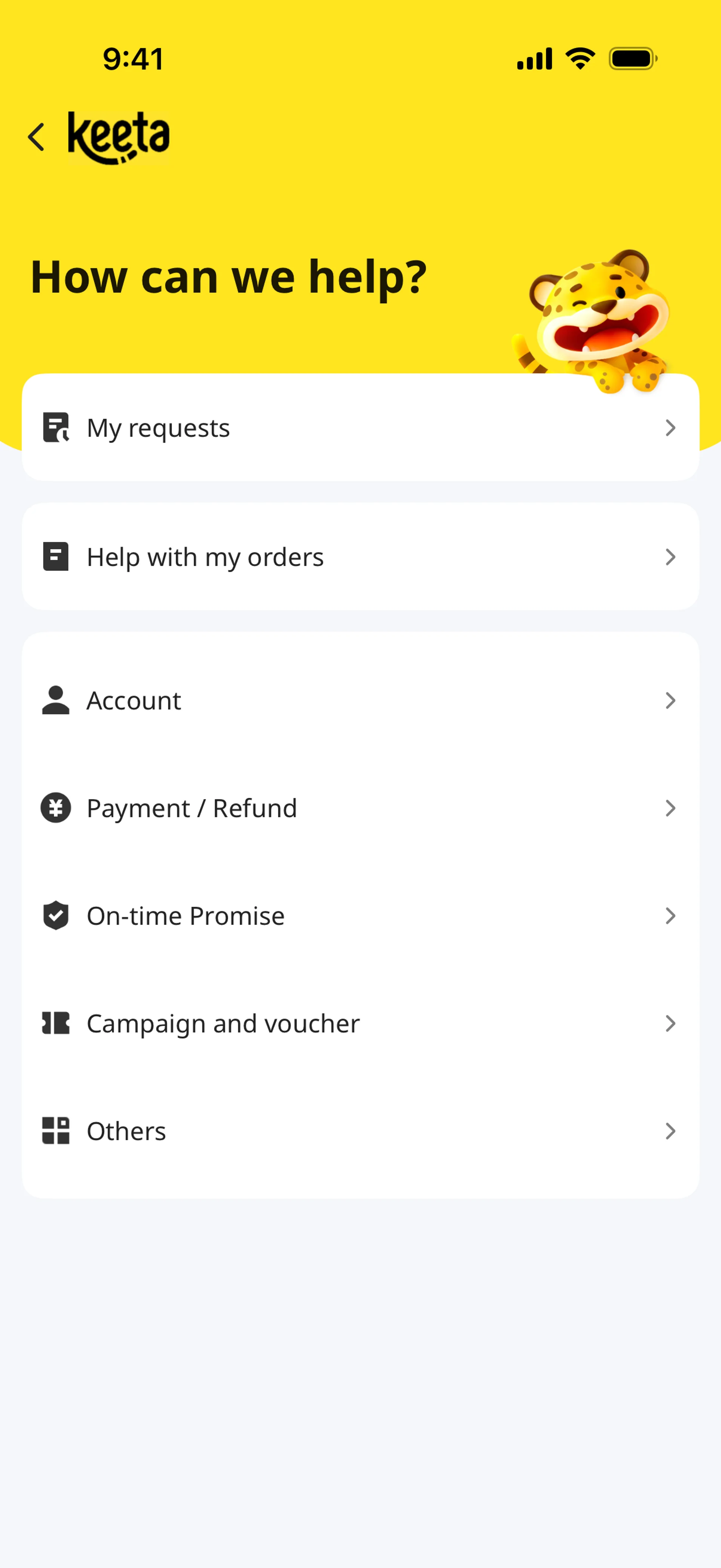The image size is (721, 1568).
Task: Open Campaign and voucher topics
Action: pyautogui.click(x=360, y=1023)
